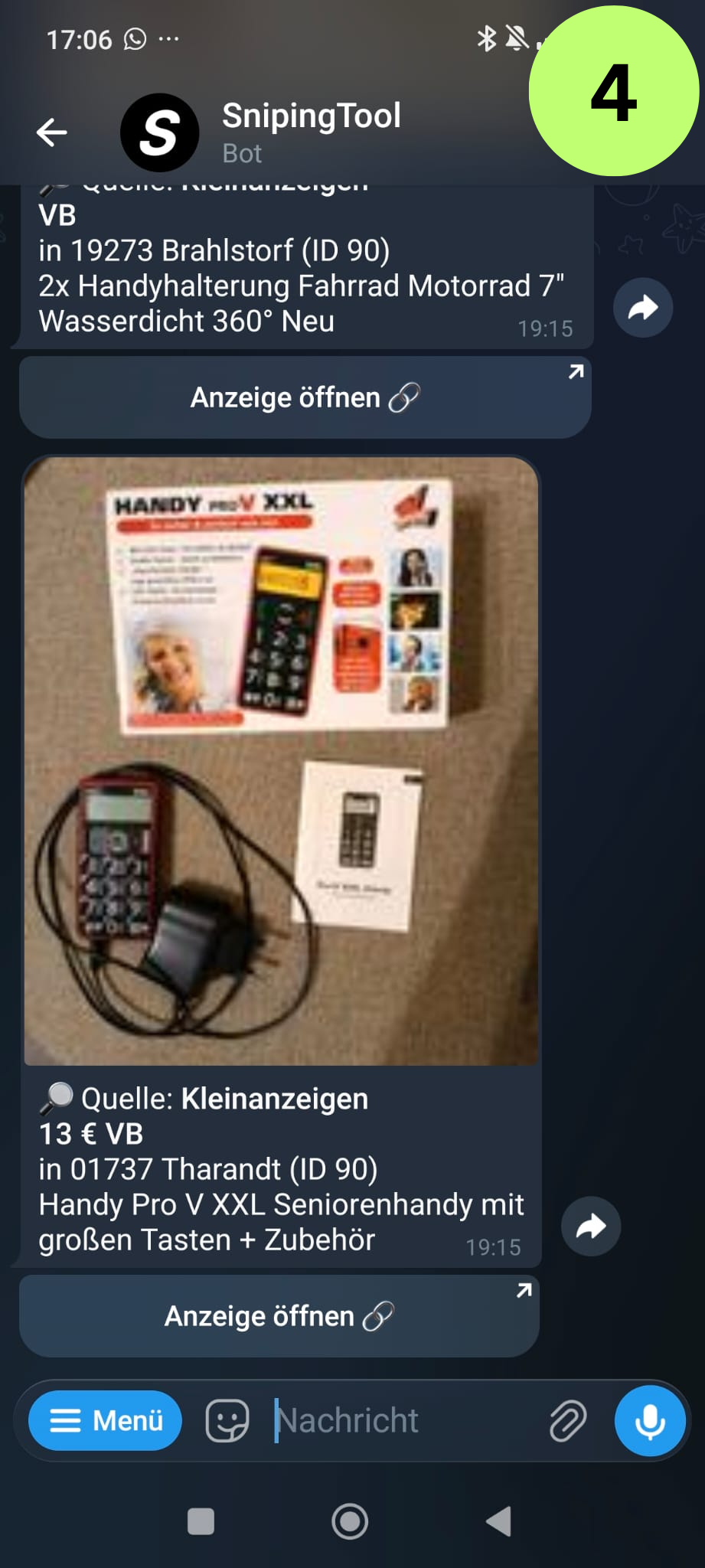Open the ad for the Seniorenhandy listing

(279, 1316)
